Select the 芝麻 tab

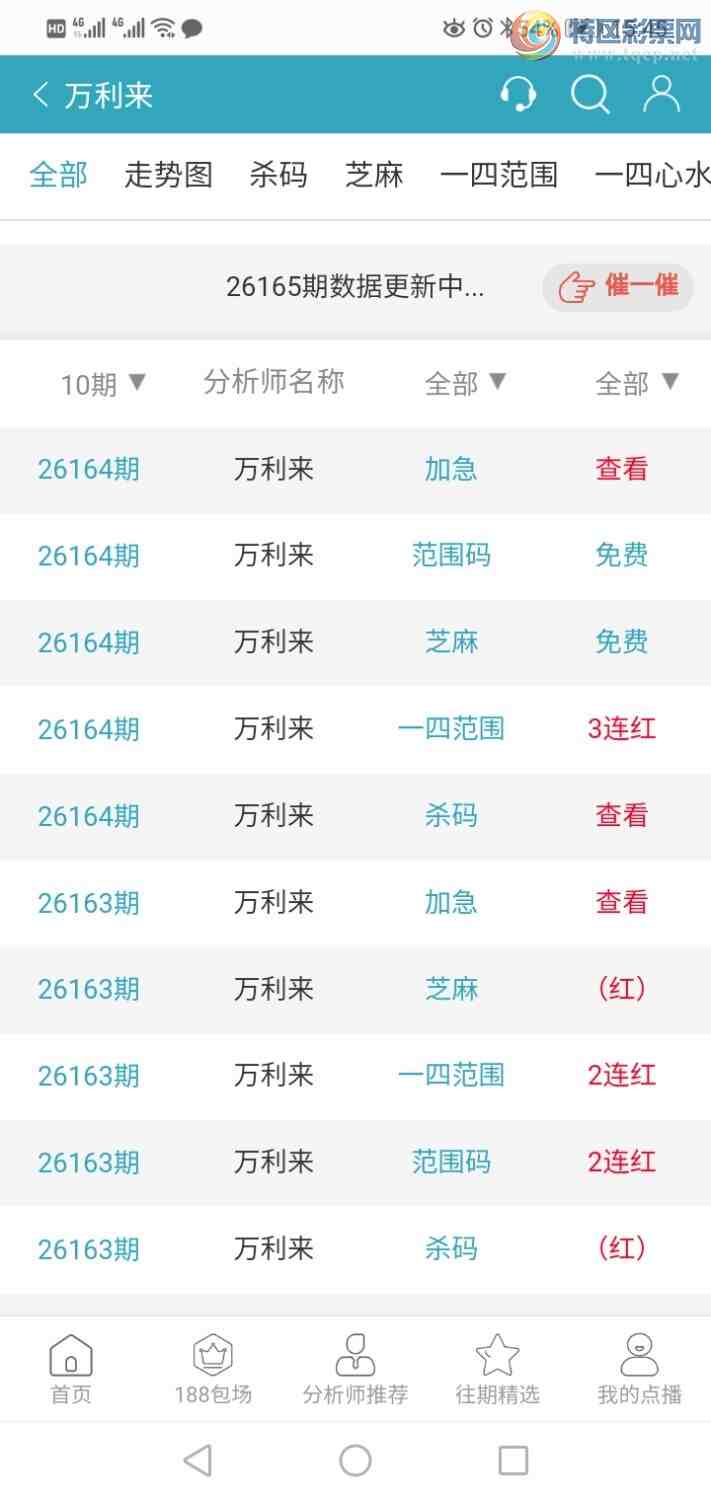tap(374, 175)
